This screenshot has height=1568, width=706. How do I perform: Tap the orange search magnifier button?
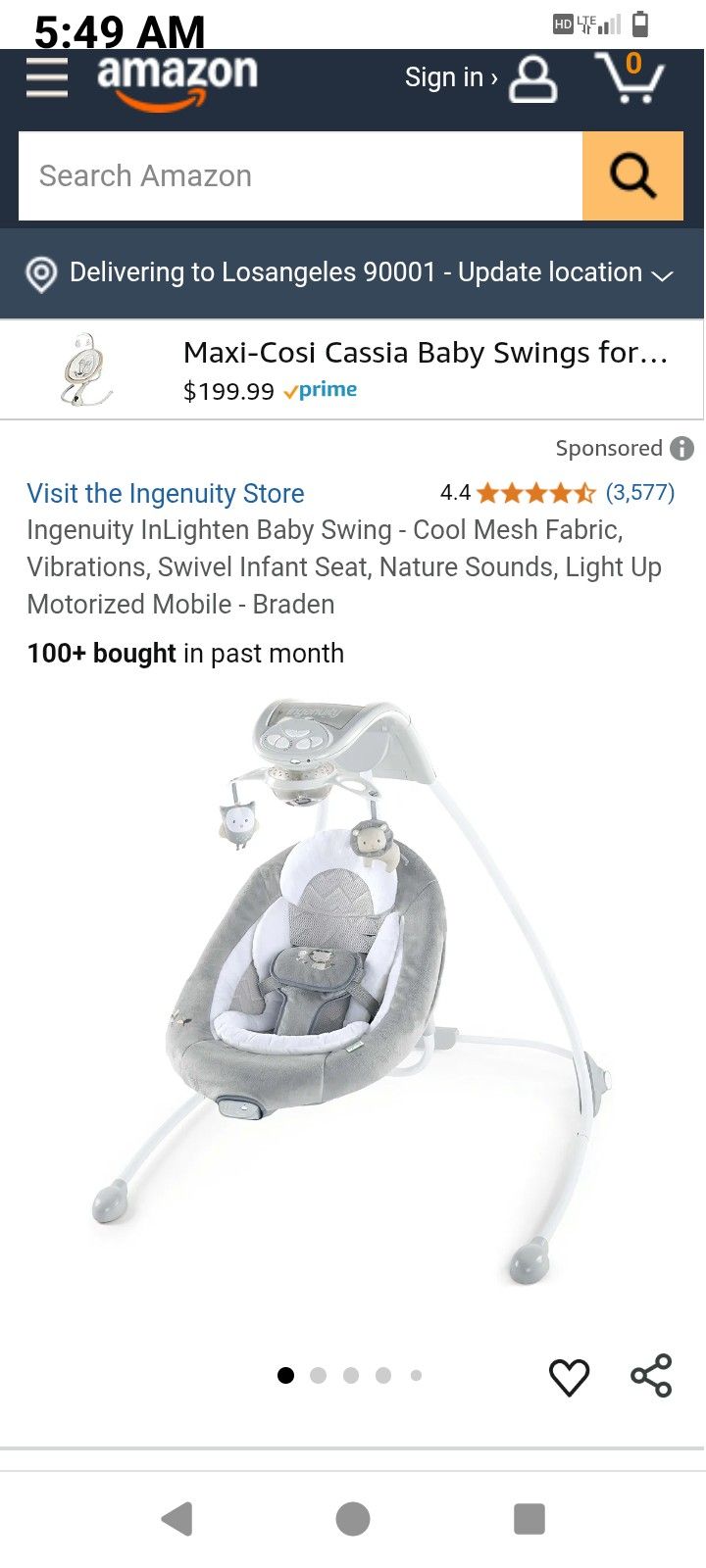(x=632, y=176)
